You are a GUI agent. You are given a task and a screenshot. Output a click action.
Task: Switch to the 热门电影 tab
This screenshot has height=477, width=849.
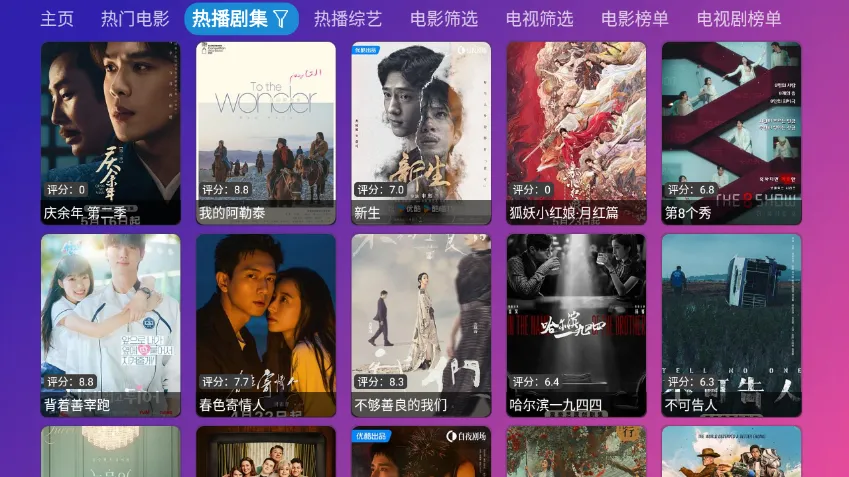[x=135, y=19]
